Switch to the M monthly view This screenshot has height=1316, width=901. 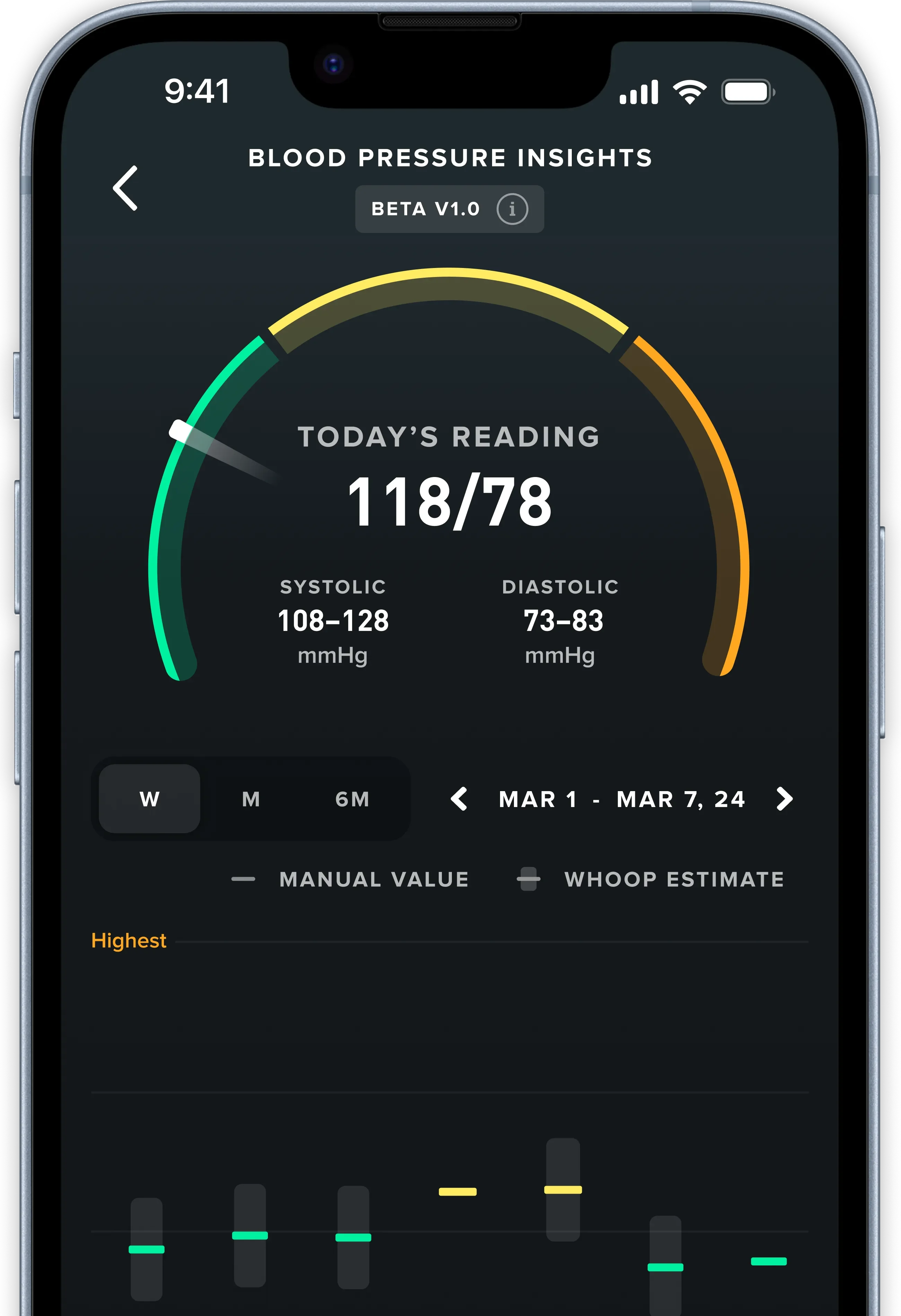pos(251,799)
